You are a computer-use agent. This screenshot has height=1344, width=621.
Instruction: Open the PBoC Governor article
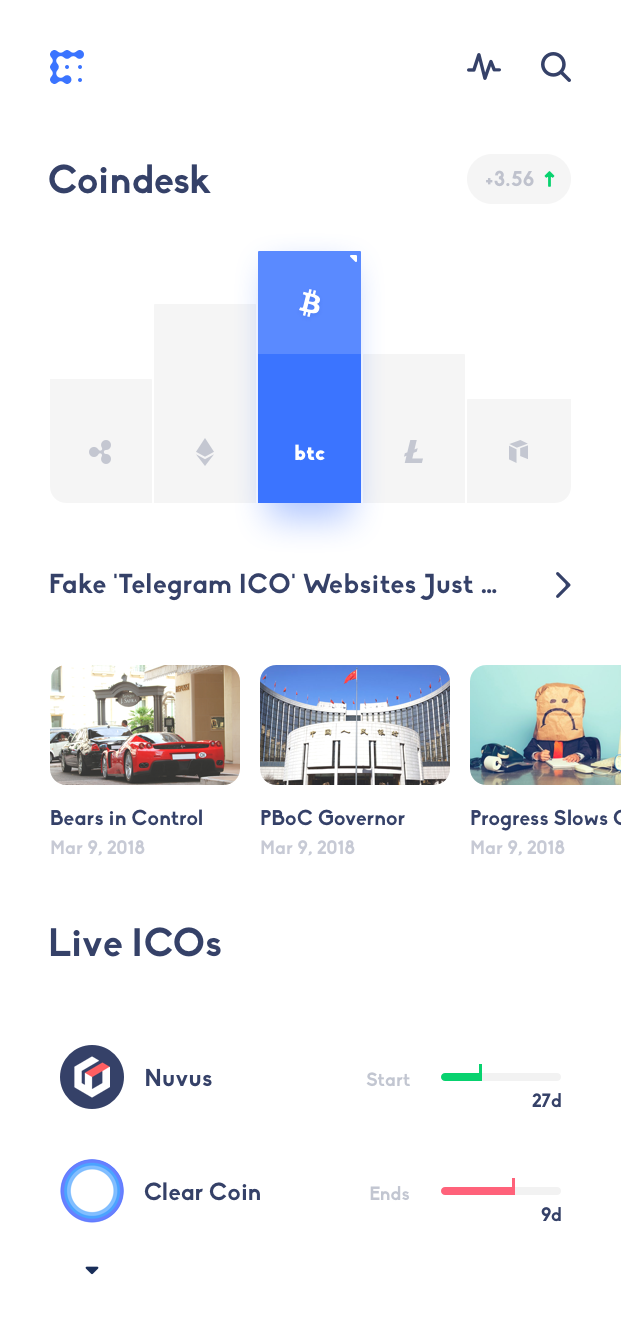pos(355,761)
